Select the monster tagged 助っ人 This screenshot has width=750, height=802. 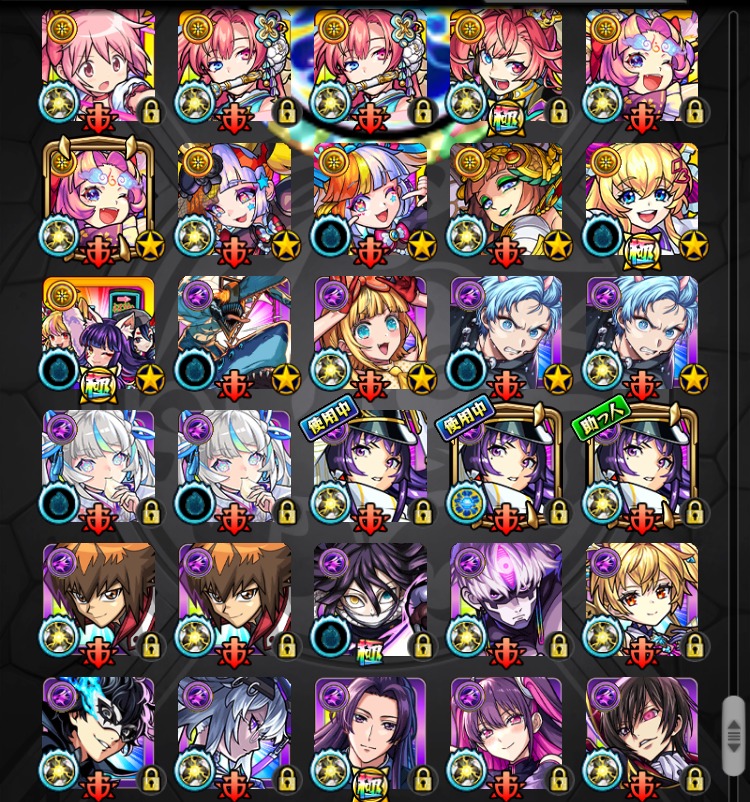click(x=641, y=465)
